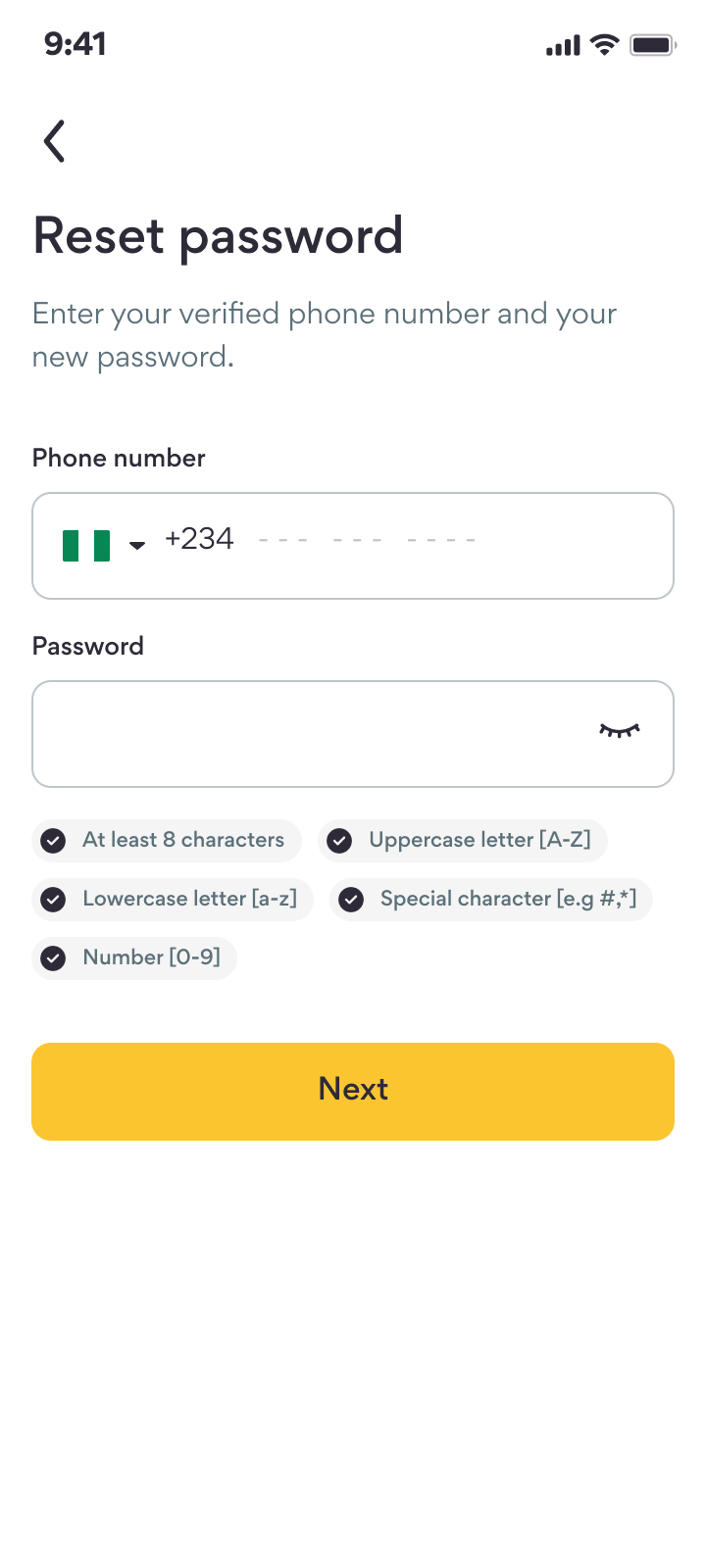The width and height of the screenshot is (706, 1568).
Task: Go back using the arrow icon
Action: [55, 141]
